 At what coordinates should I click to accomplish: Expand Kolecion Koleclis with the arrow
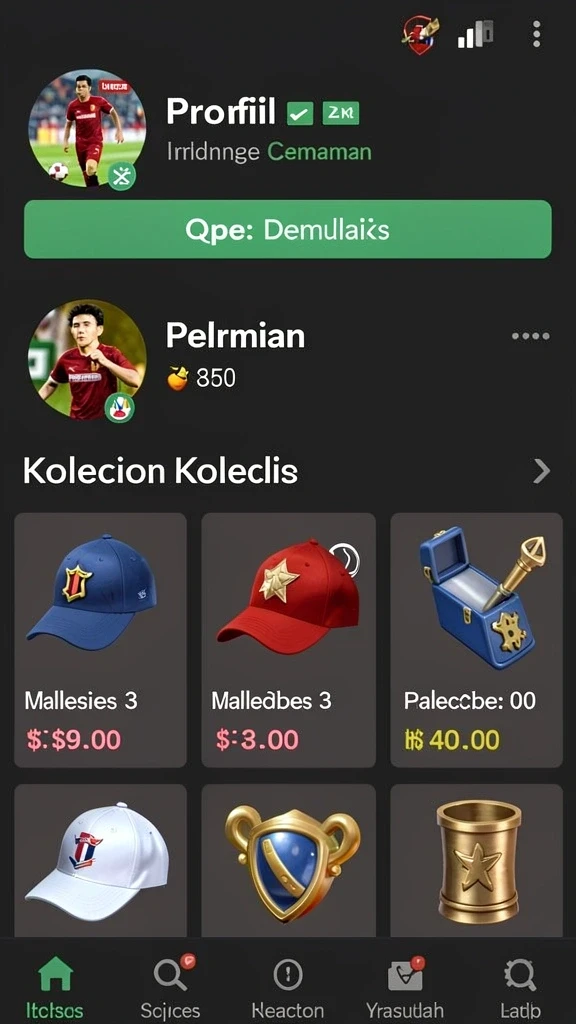pos(541,470)
